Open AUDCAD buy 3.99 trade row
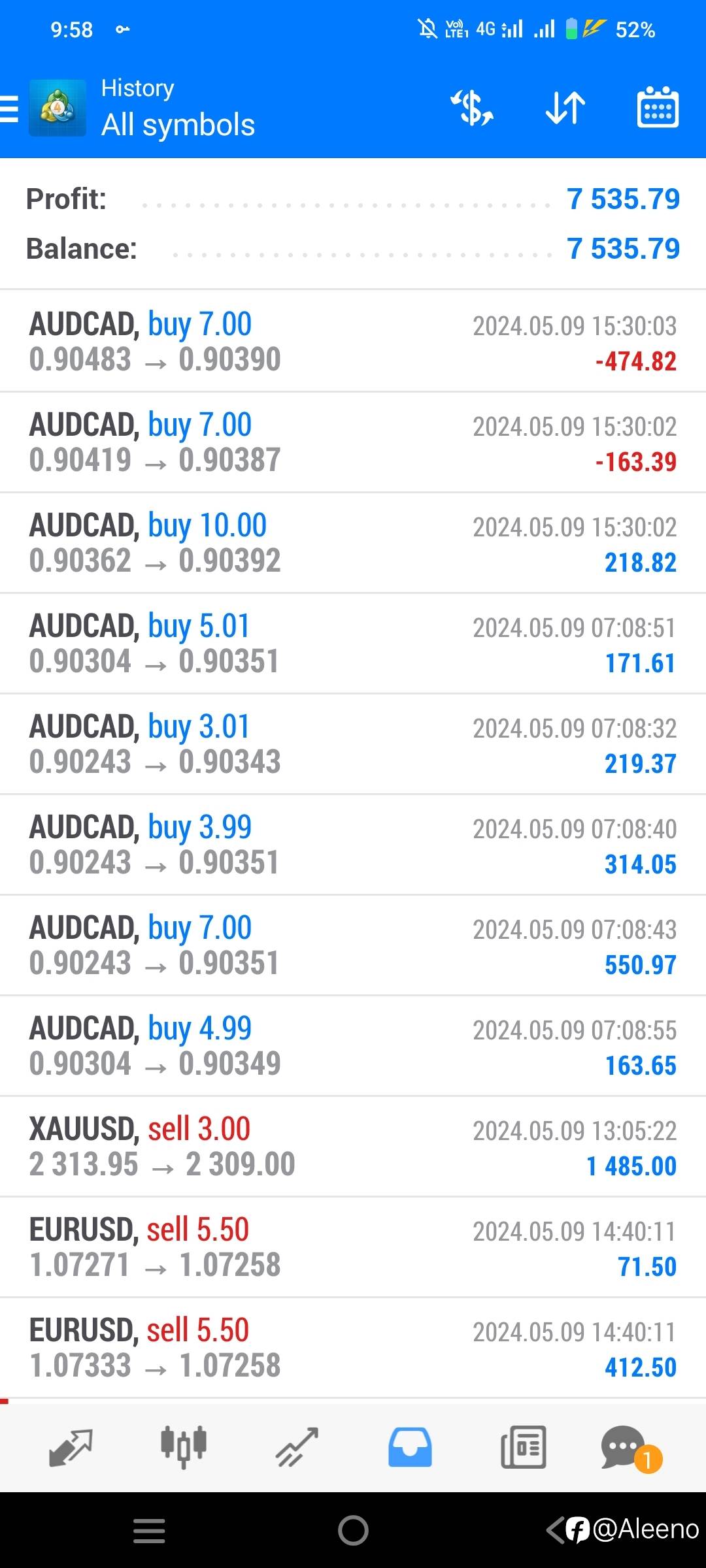The image size is (706, 1568). 353,845
